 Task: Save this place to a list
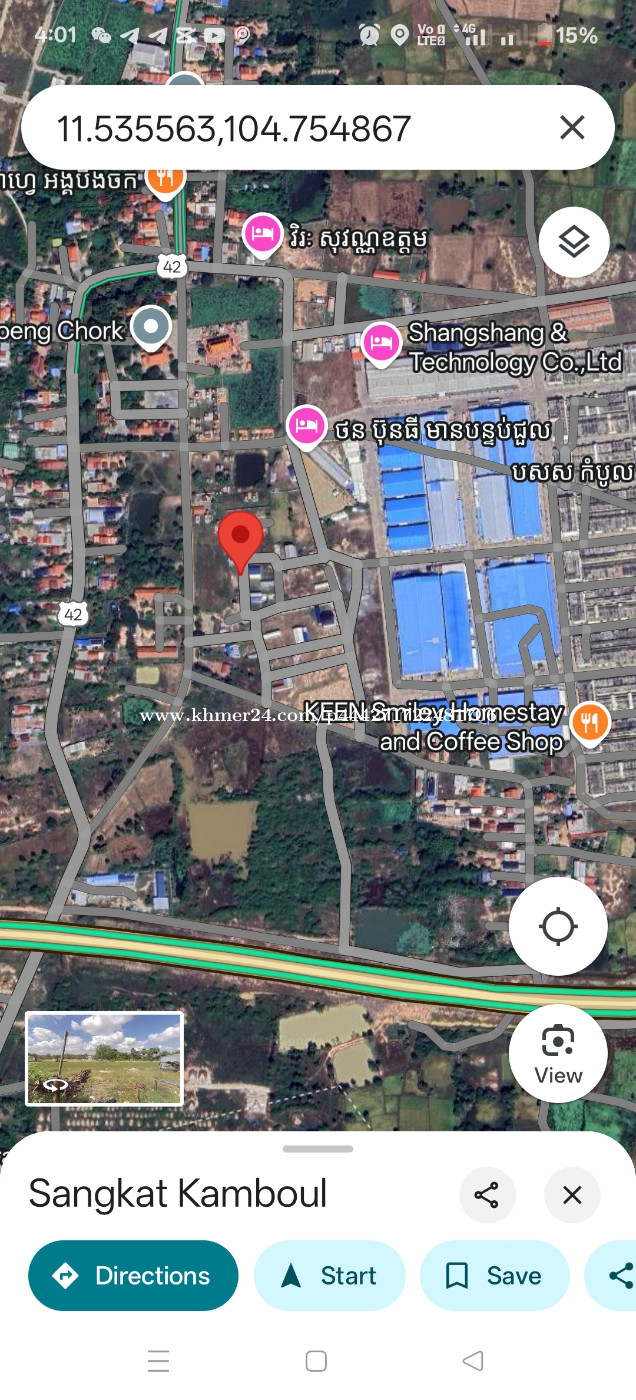[x=495, y=1276]
